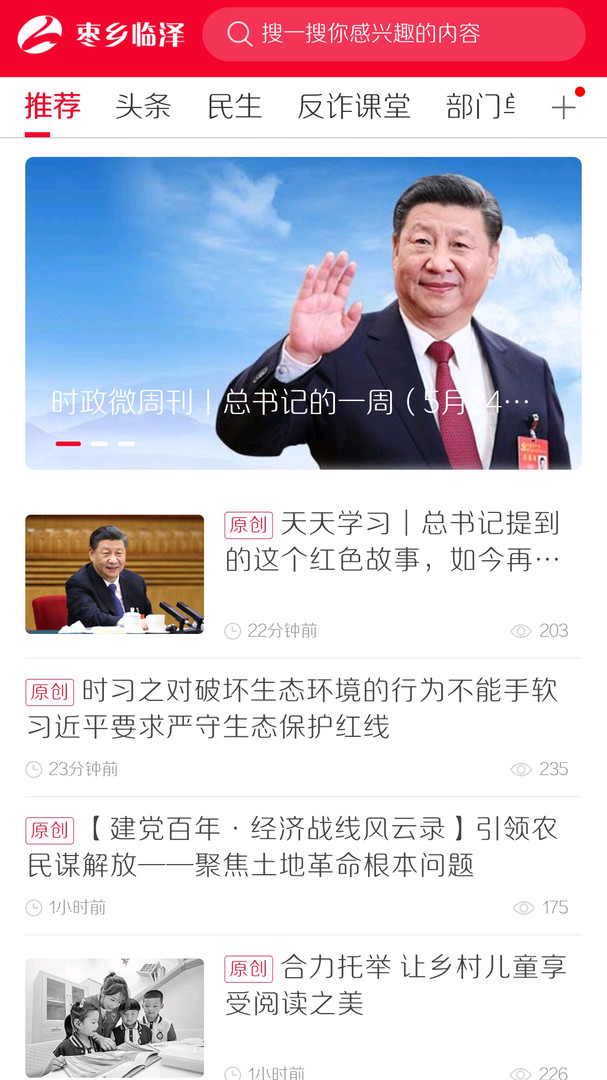Viewport: 607px width, 1080px height.
Task: Open the plus icon to manage channels
Action: pos(564,108)
